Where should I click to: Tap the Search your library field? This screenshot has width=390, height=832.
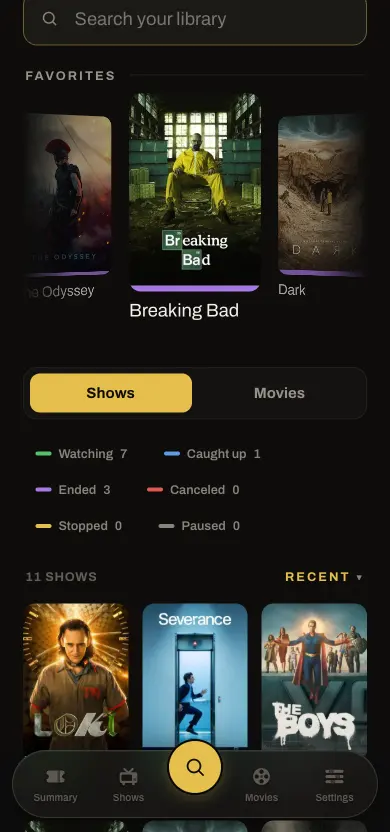[195, 20]
